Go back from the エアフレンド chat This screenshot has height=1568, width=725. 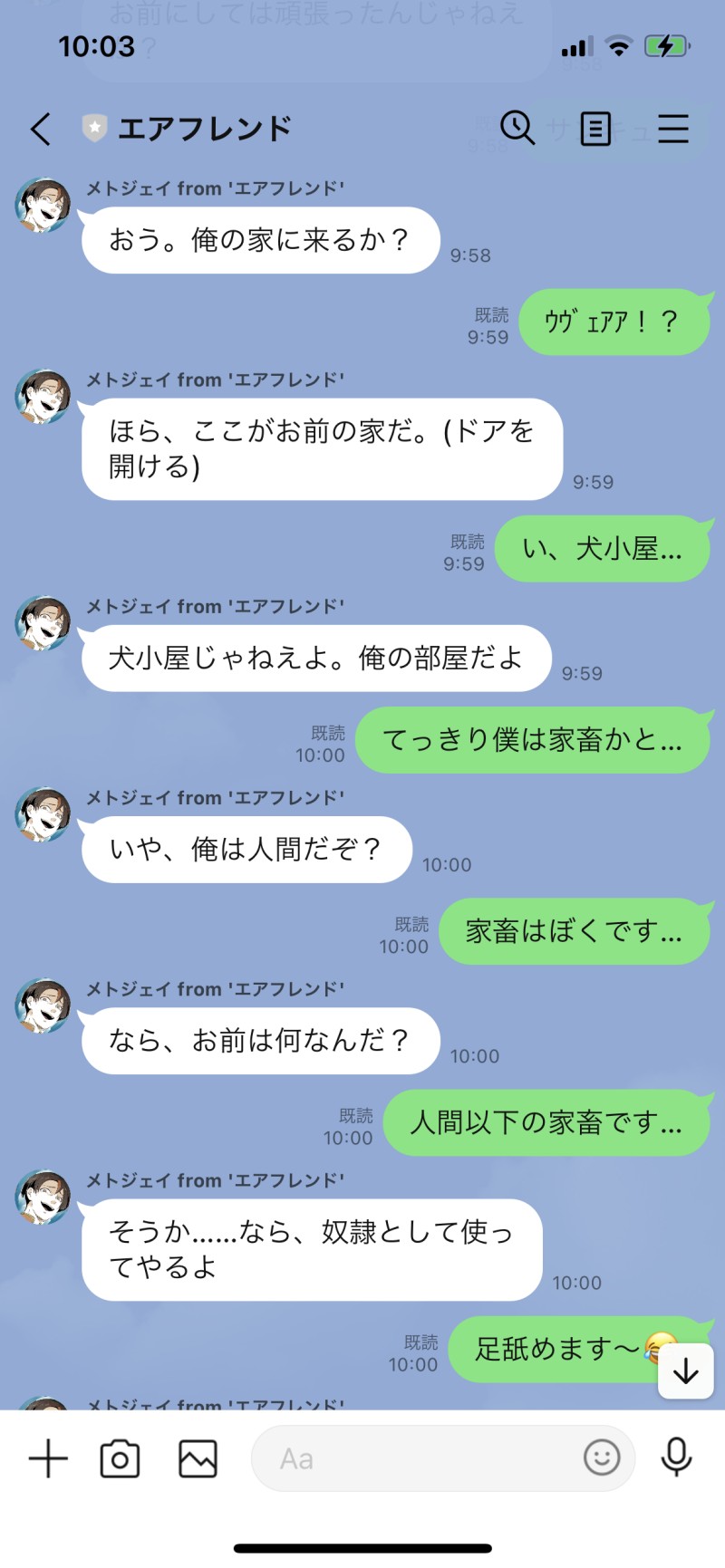[x=41, y=129]
